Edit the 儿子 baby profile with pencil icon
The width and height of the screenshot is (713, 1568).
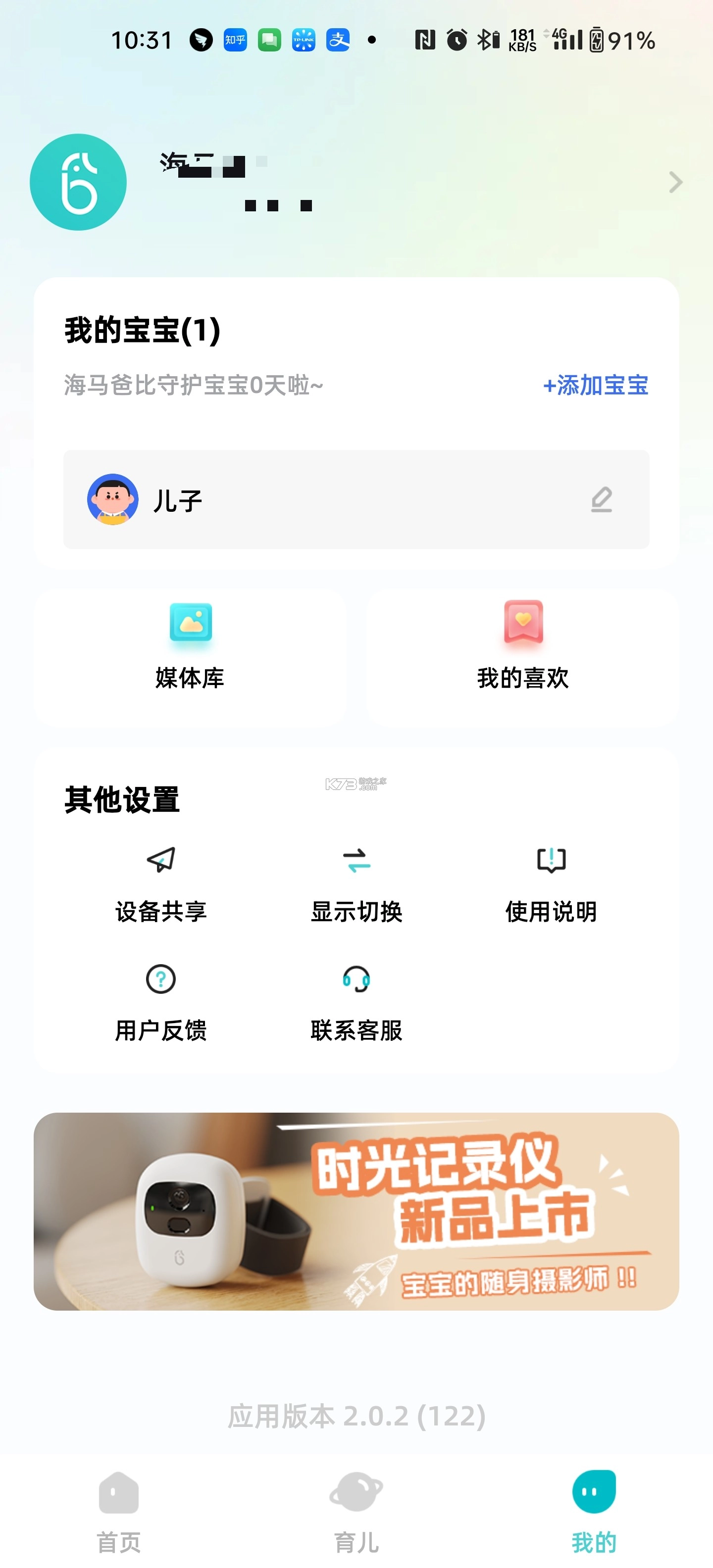(602, 499)
